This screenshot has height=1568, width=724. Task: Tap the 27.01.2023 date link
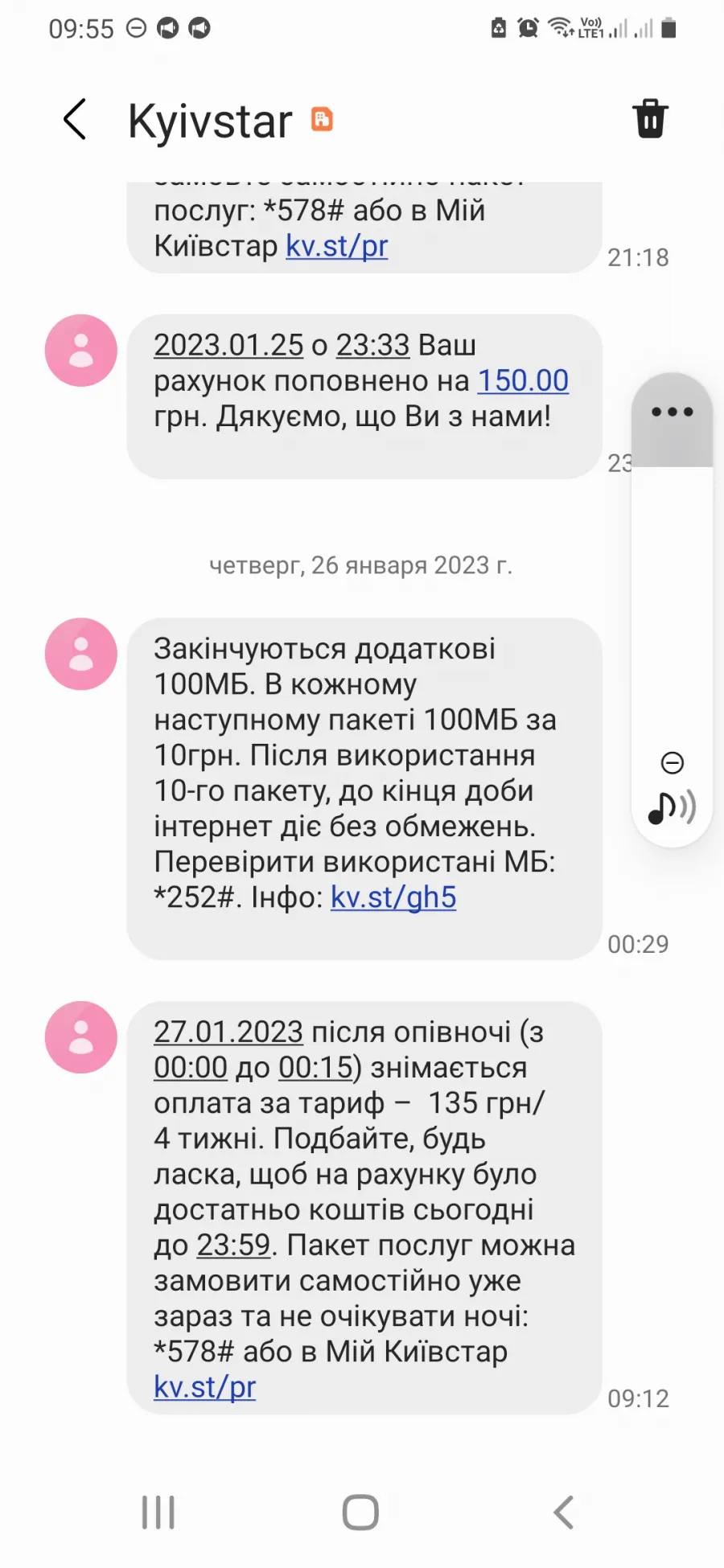pos(228,1032)
